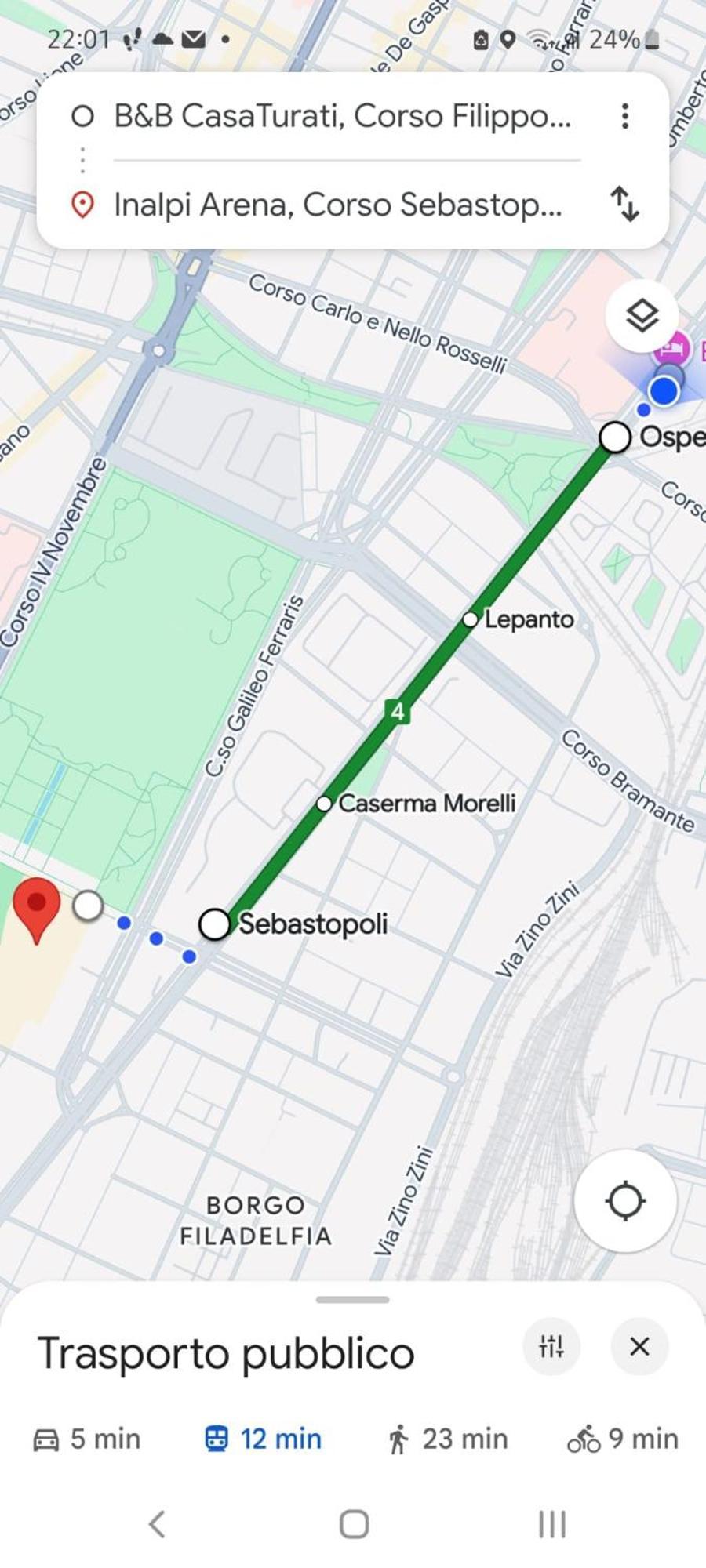Image resolution: width=706 pixels, height=1568 pixels.
Task: Switch to driving mode, 5 min
Action: (87, 1439)
